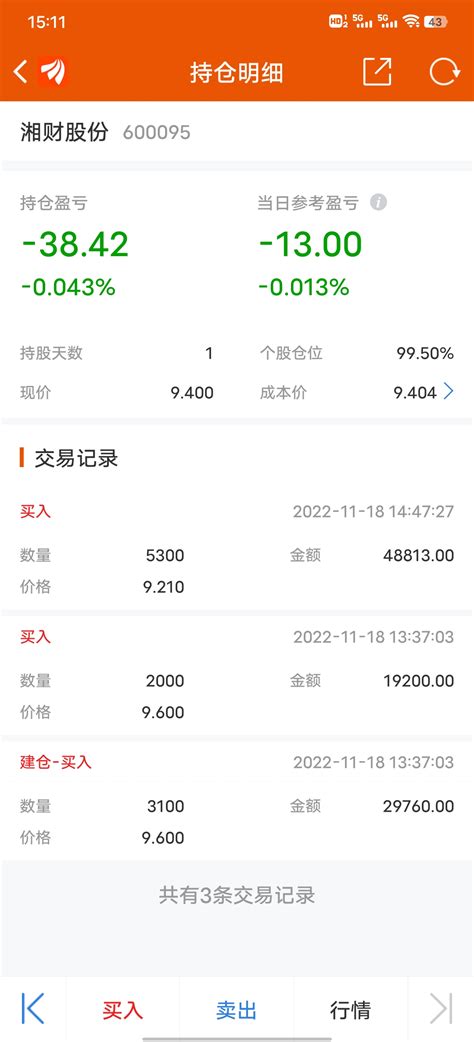The height and width of the screenshot is (1042, 474).
Task: Open 行情 market quotes
Action: 350,1010
